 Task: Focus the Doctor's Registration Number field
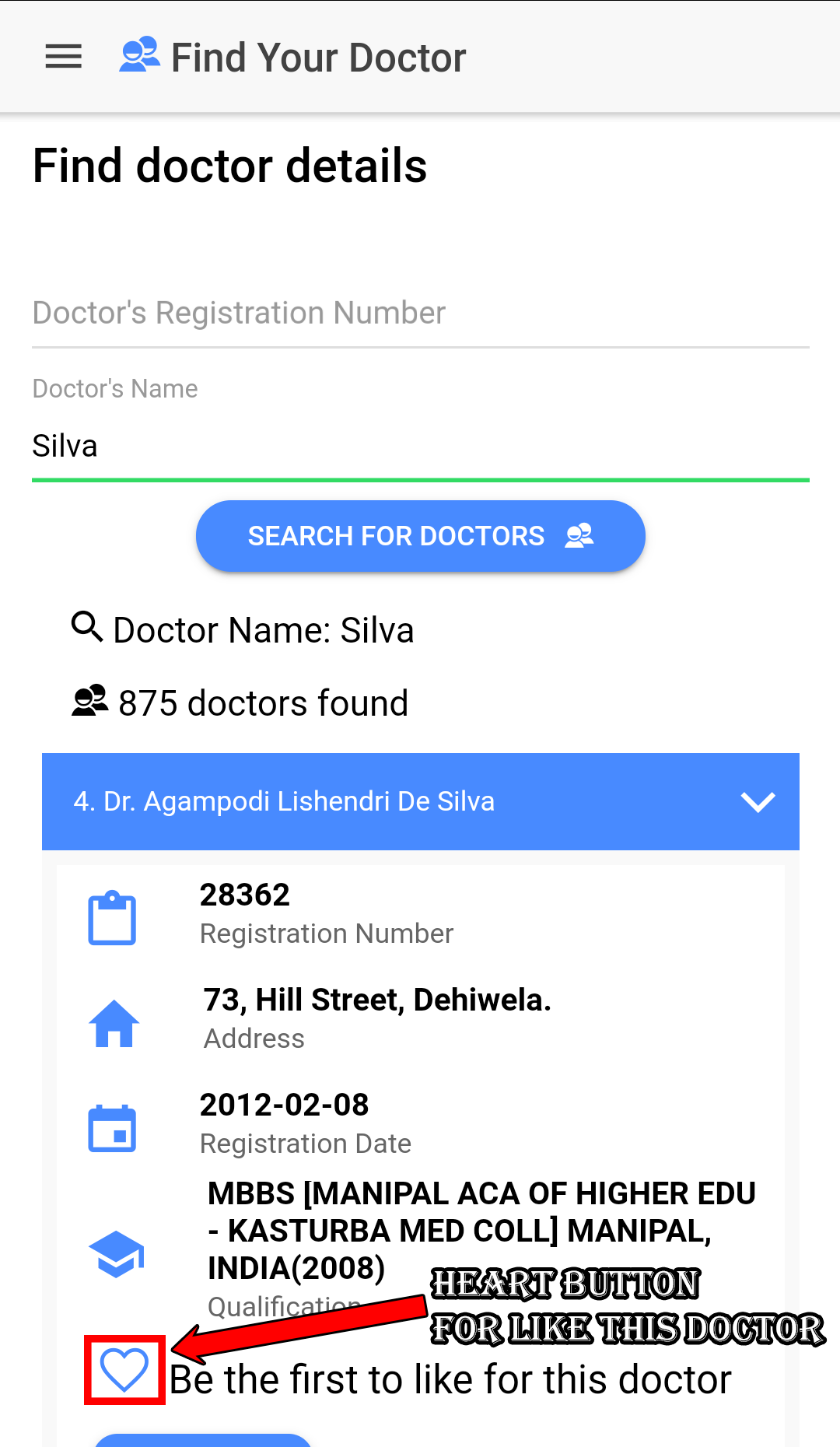coord(420,313)
